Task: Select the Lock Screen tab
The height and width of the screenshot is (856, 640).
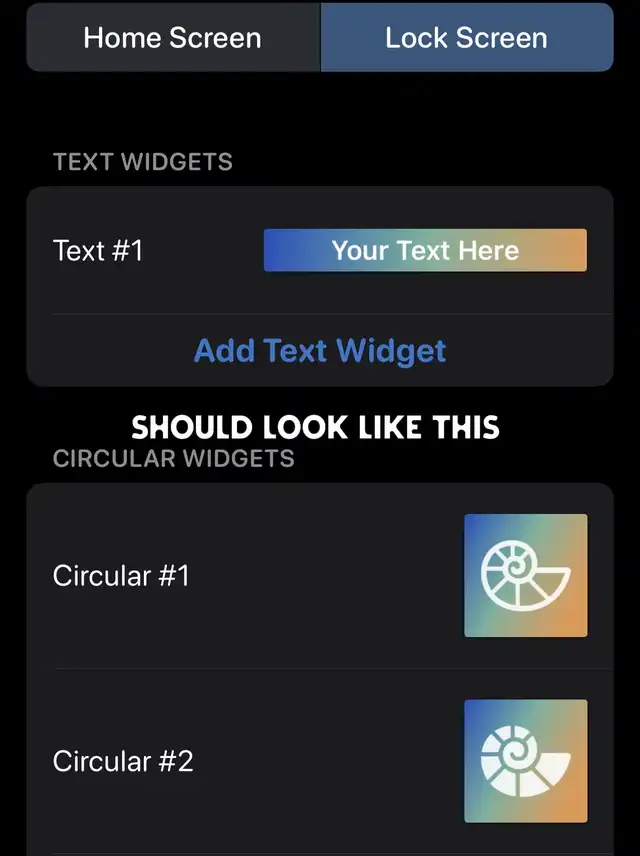Action: coord(466,39)
